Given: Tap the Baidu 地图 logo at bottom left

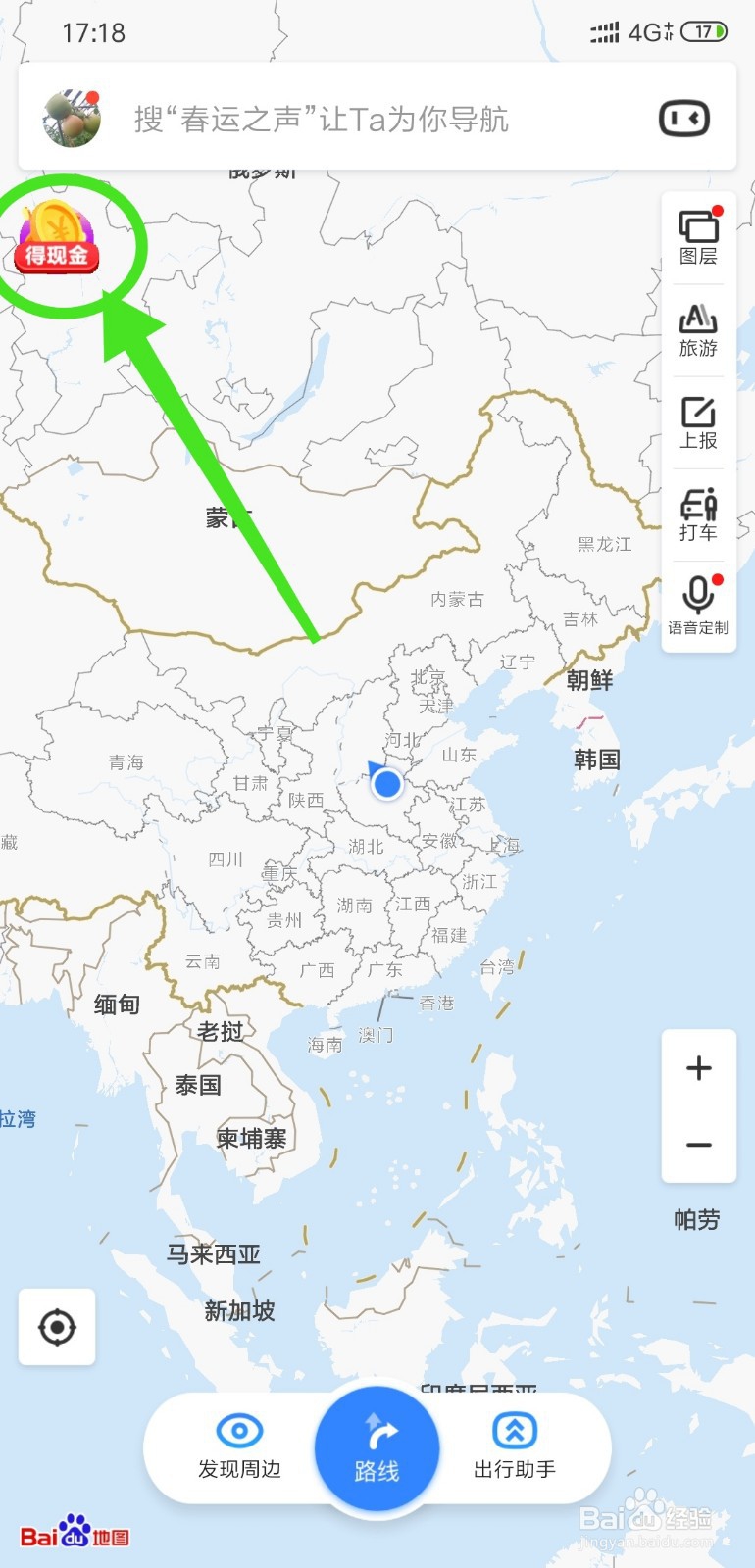Looking at the screenshot, I should (x=76, y=1536).
